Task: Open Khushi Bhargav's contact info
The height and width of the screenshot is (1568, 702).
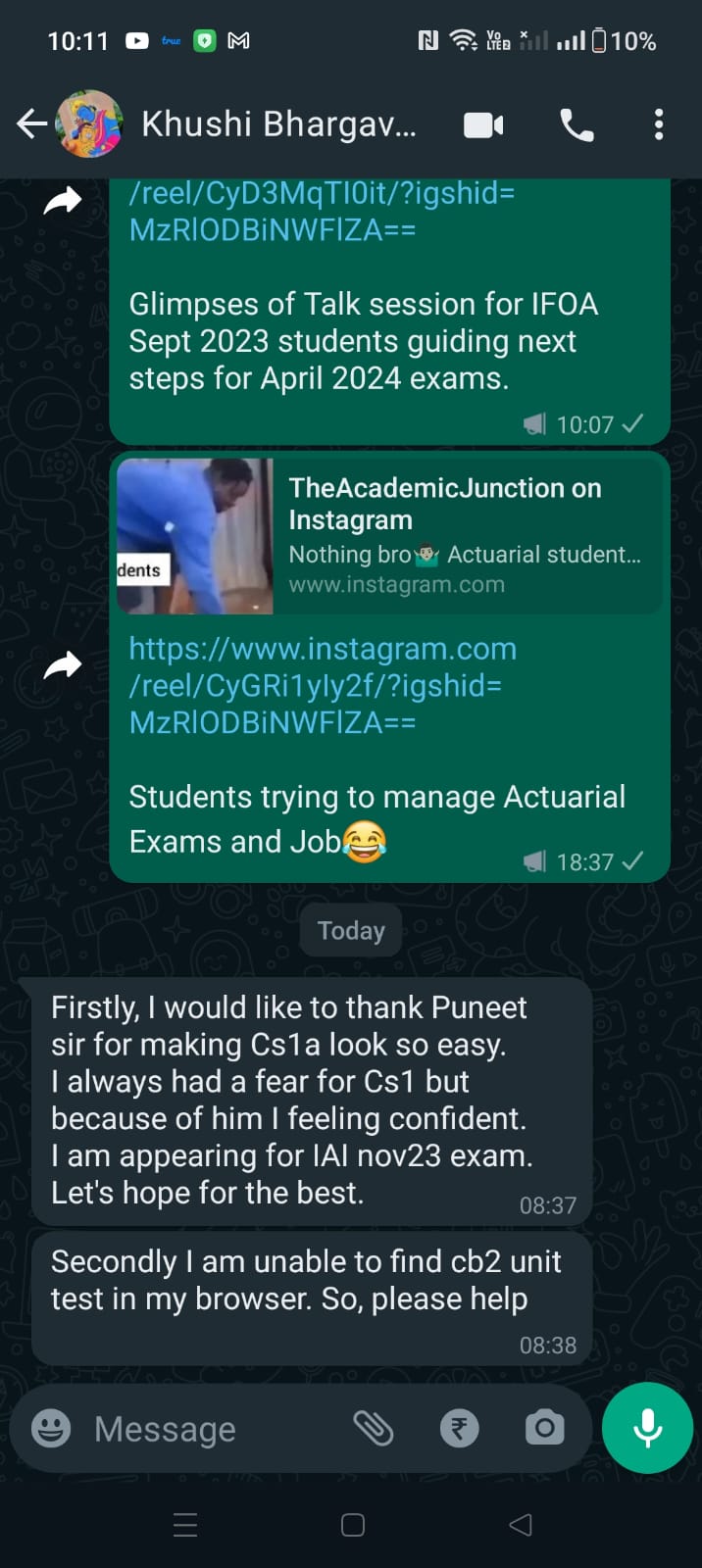Action: pyautogui.click(x=278, y=124)
